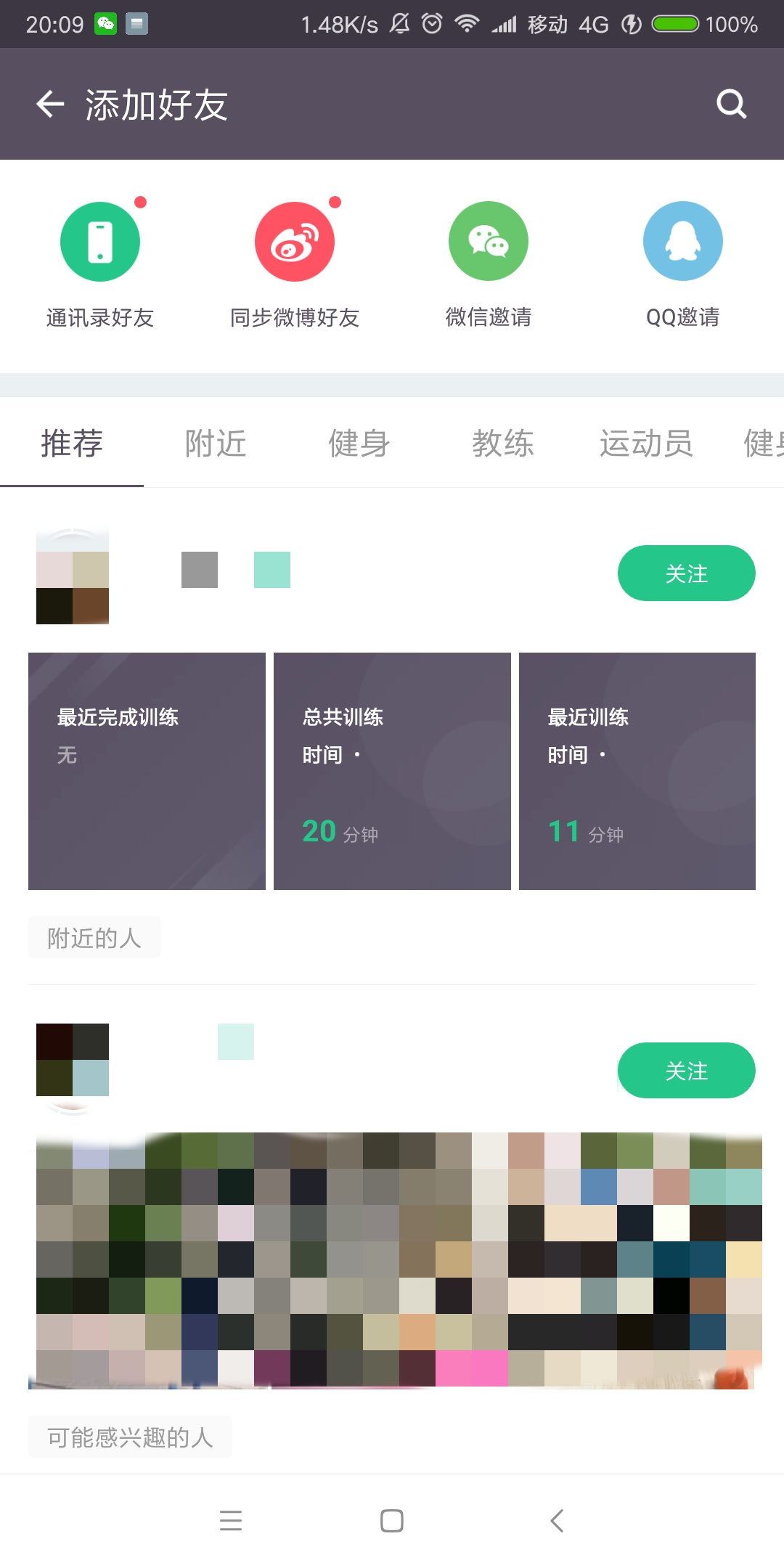
Task: Switch to the 健身 tab
Action: [x=359, y=443]
